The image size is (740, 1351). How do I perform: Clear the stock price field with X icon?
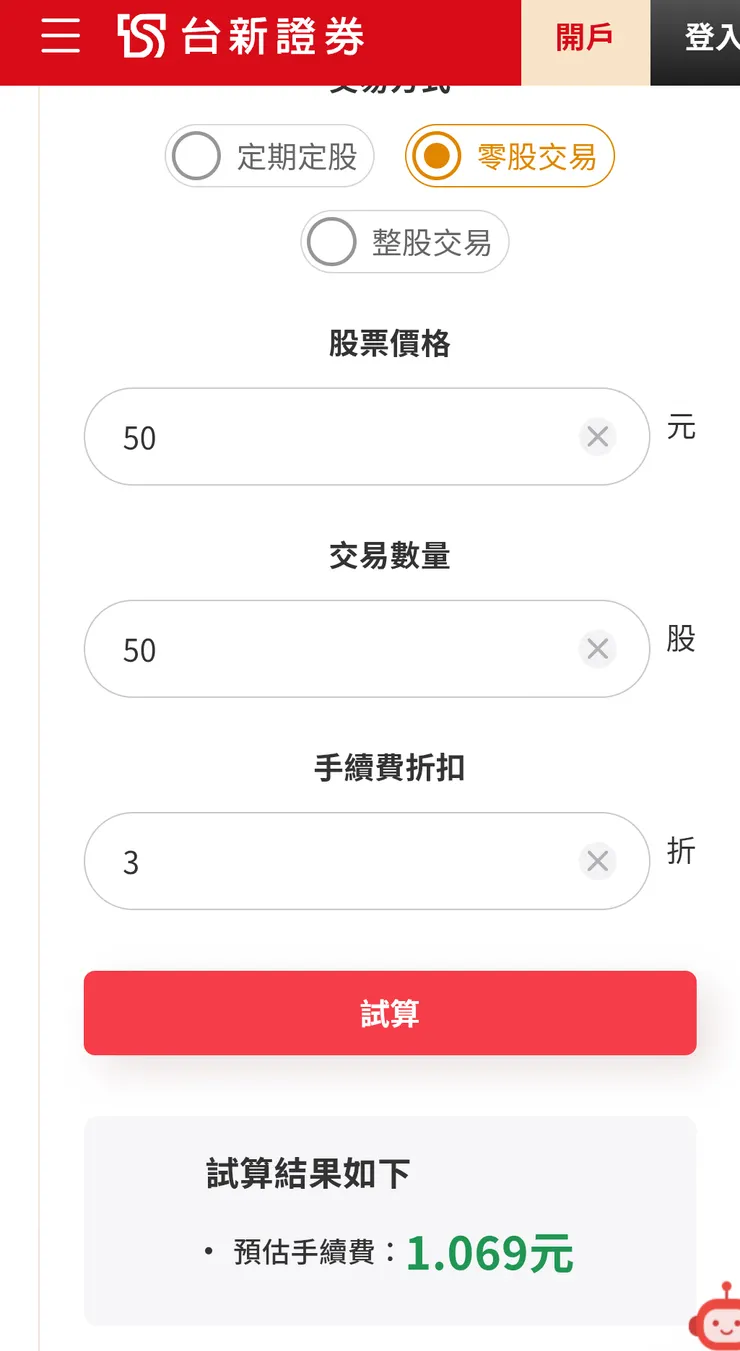(x=598, y=437)
